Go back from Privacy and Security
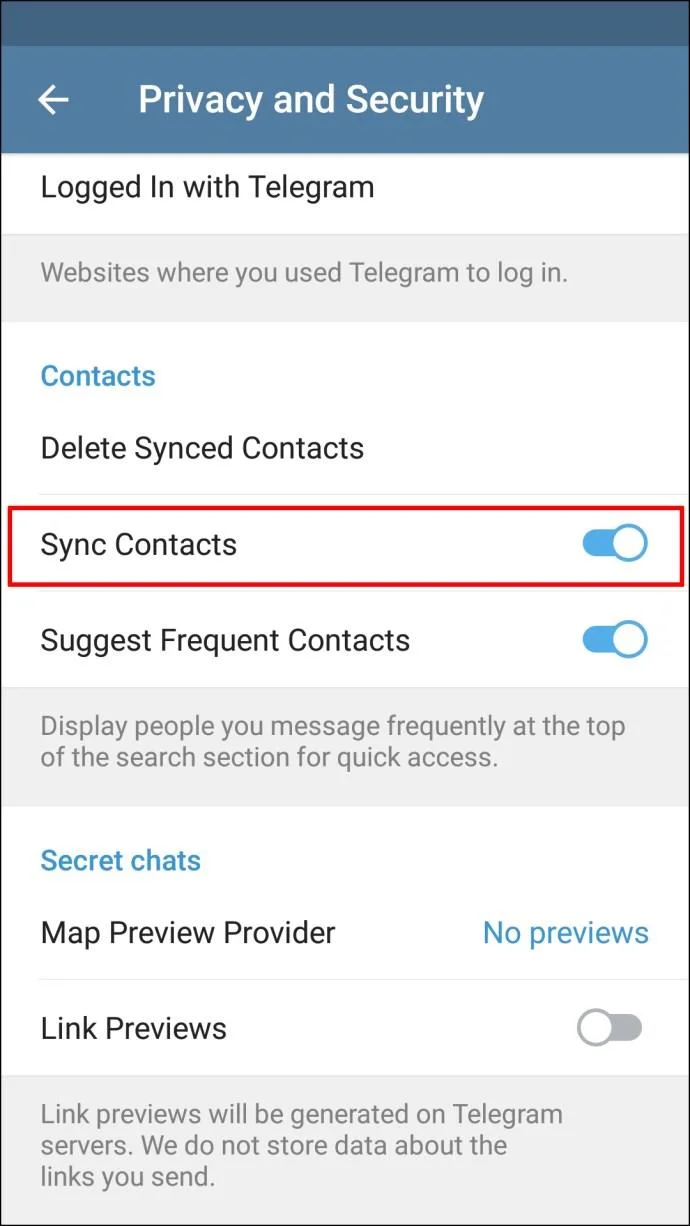690x1226 pixels. (x=53, y=100)
